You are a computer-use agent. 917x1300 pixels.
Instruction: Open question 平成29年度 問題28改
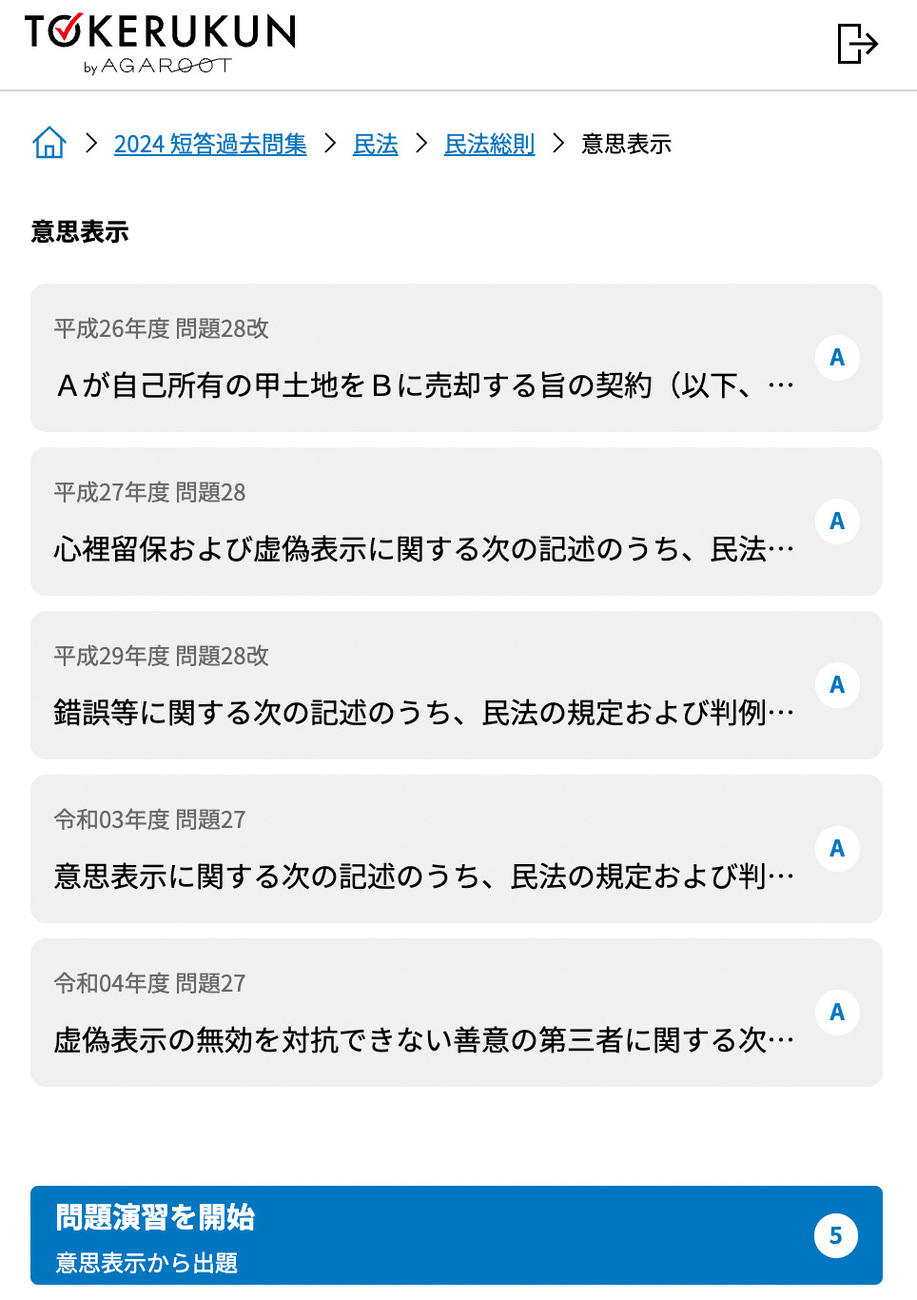[456, 685]
